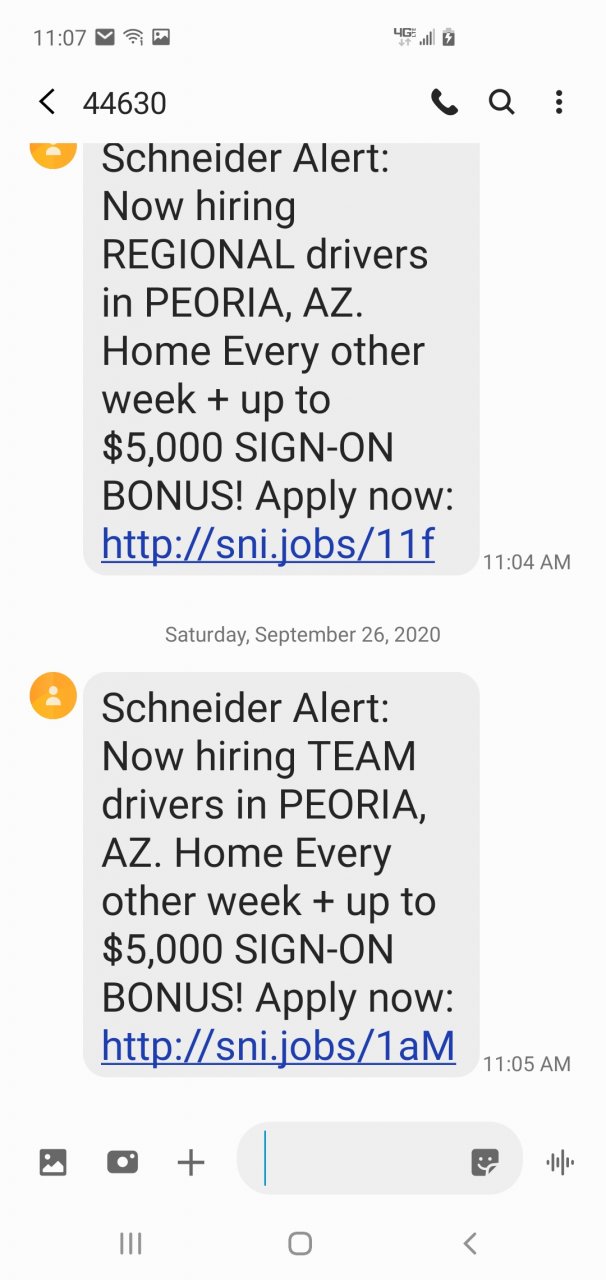This screenshot has width=606, height=1280.
Task: Record a voice message
Action: coord(560,1162)
